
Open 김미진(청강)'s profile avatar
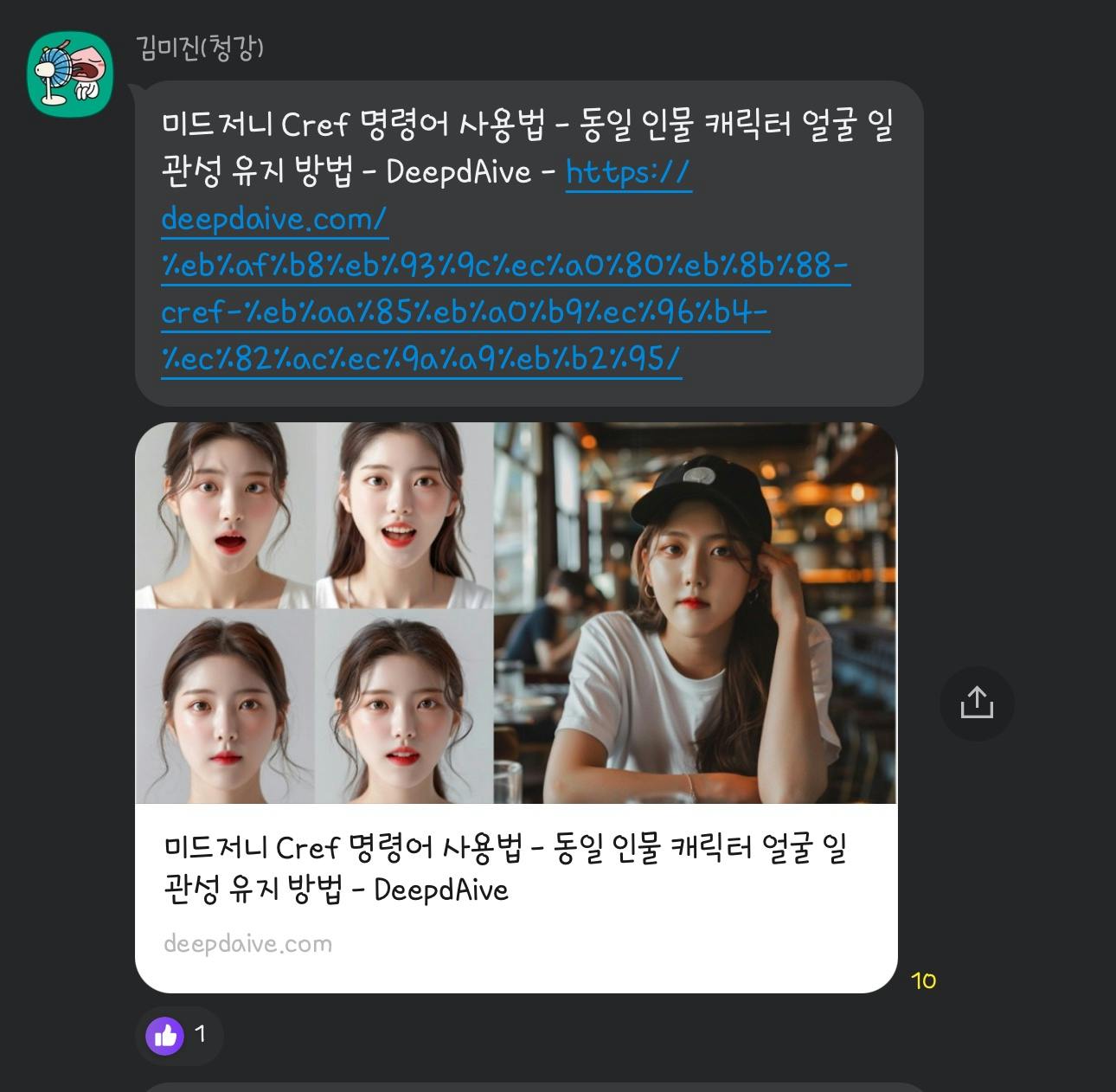[x=70, y=74]
